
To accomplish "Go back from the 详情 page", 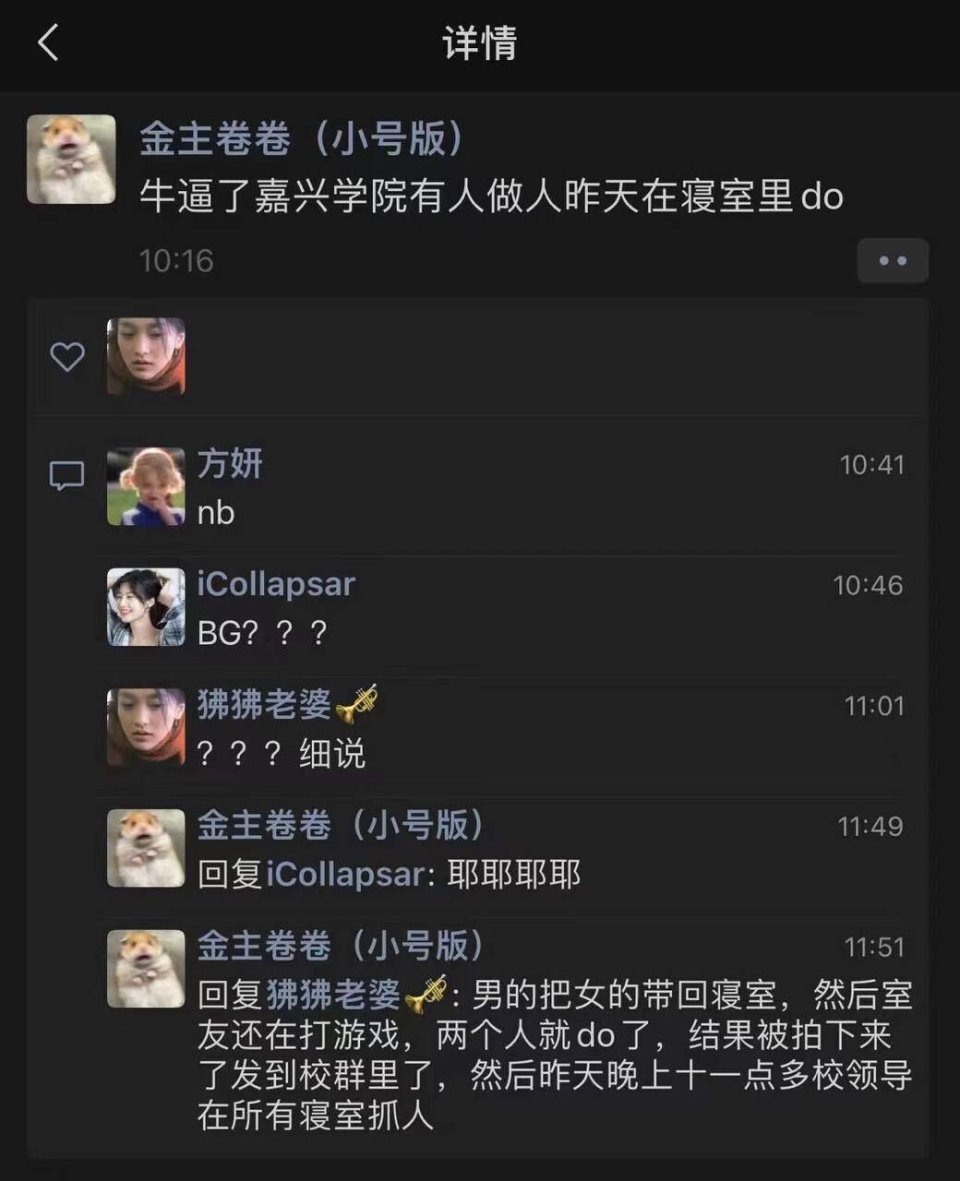I will [x=48, y=43].
